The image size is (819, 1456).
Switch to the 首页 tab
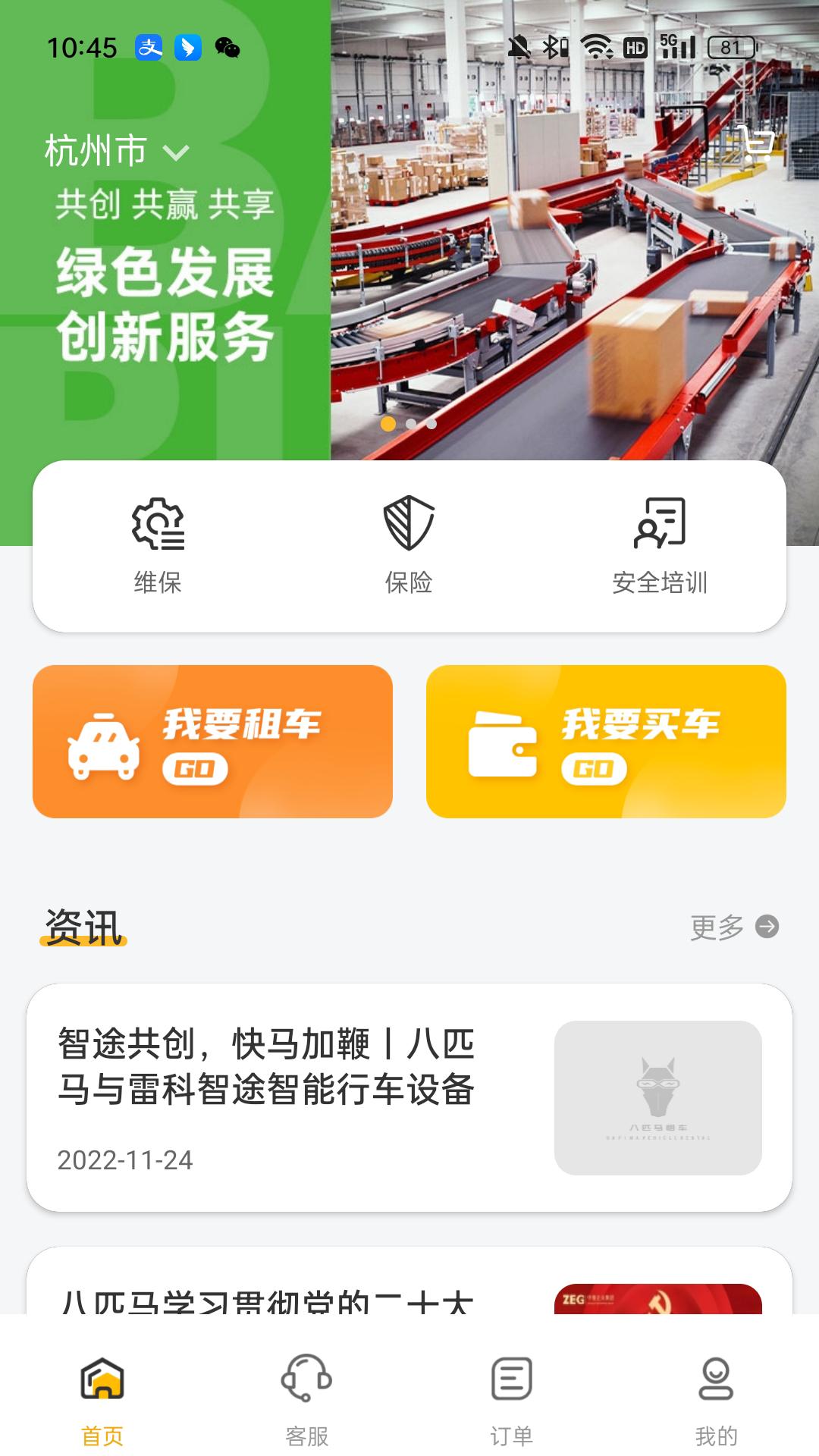click(102, 1403)
